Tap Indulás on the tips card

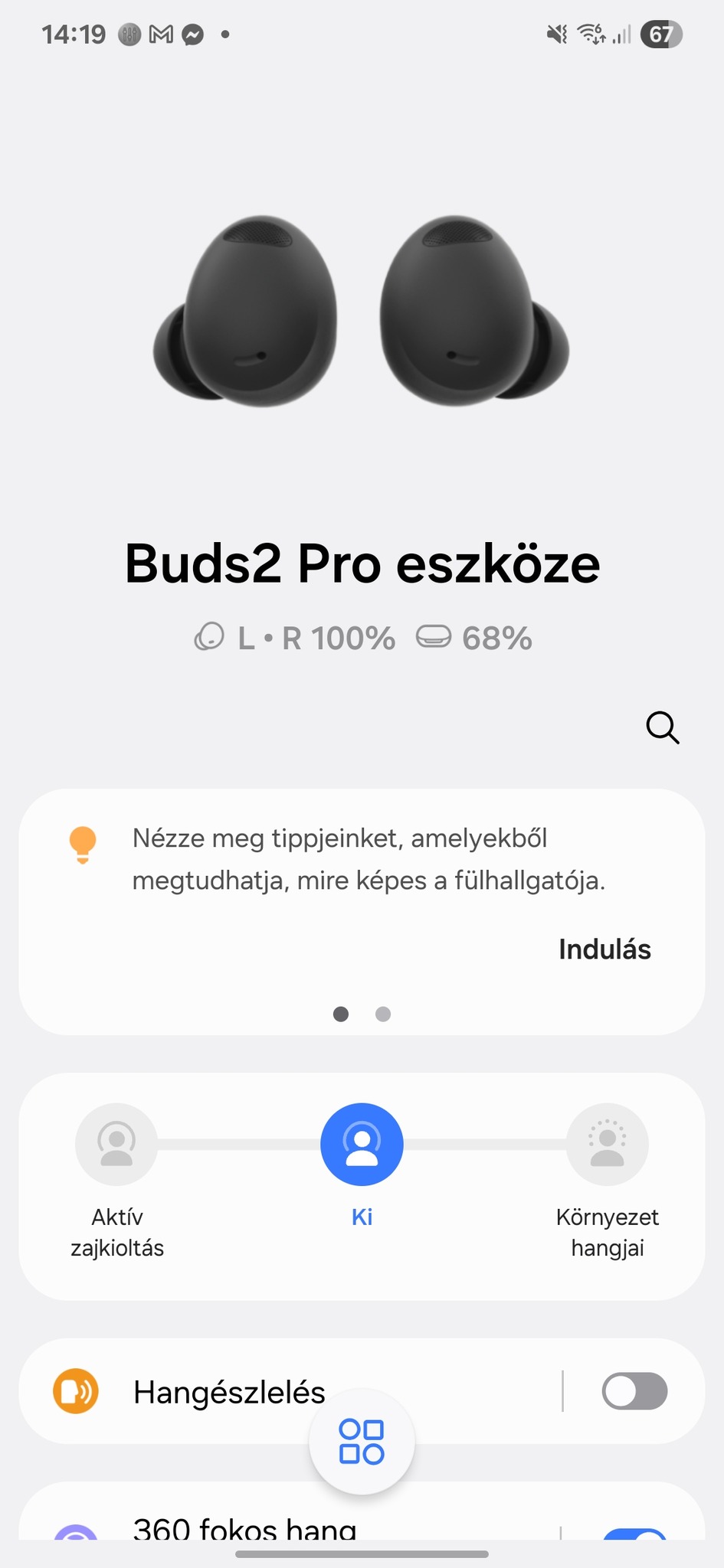click(x=604, y=949)
